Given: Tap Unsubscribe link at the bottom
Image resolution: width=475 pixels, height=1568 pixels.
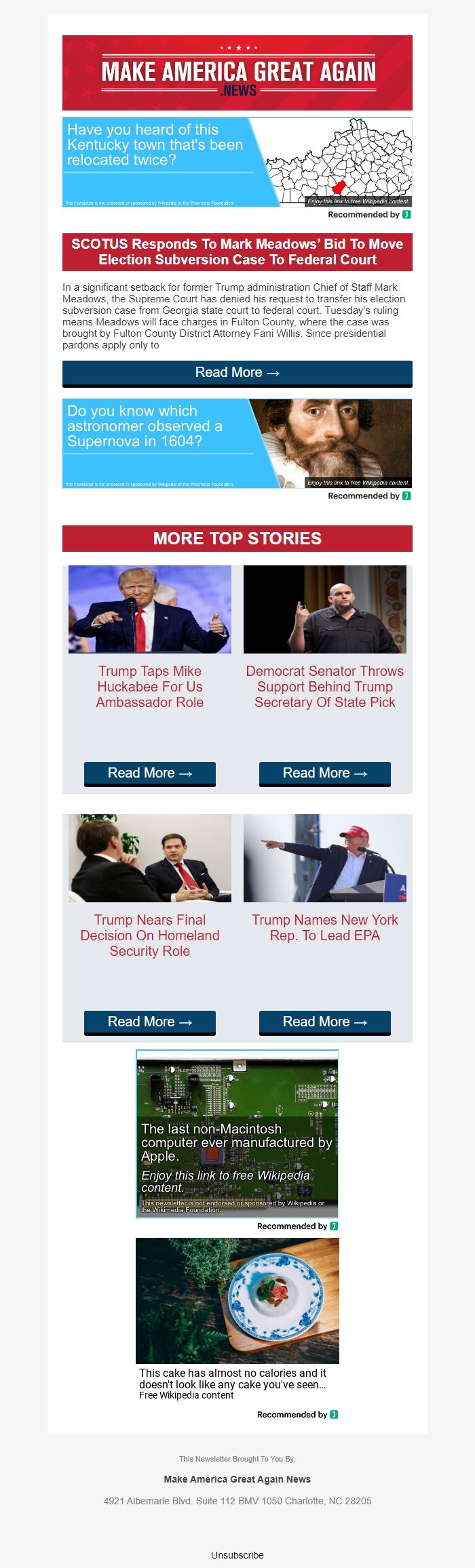Looking at the screenshot, I should [x=237, y=1555].
